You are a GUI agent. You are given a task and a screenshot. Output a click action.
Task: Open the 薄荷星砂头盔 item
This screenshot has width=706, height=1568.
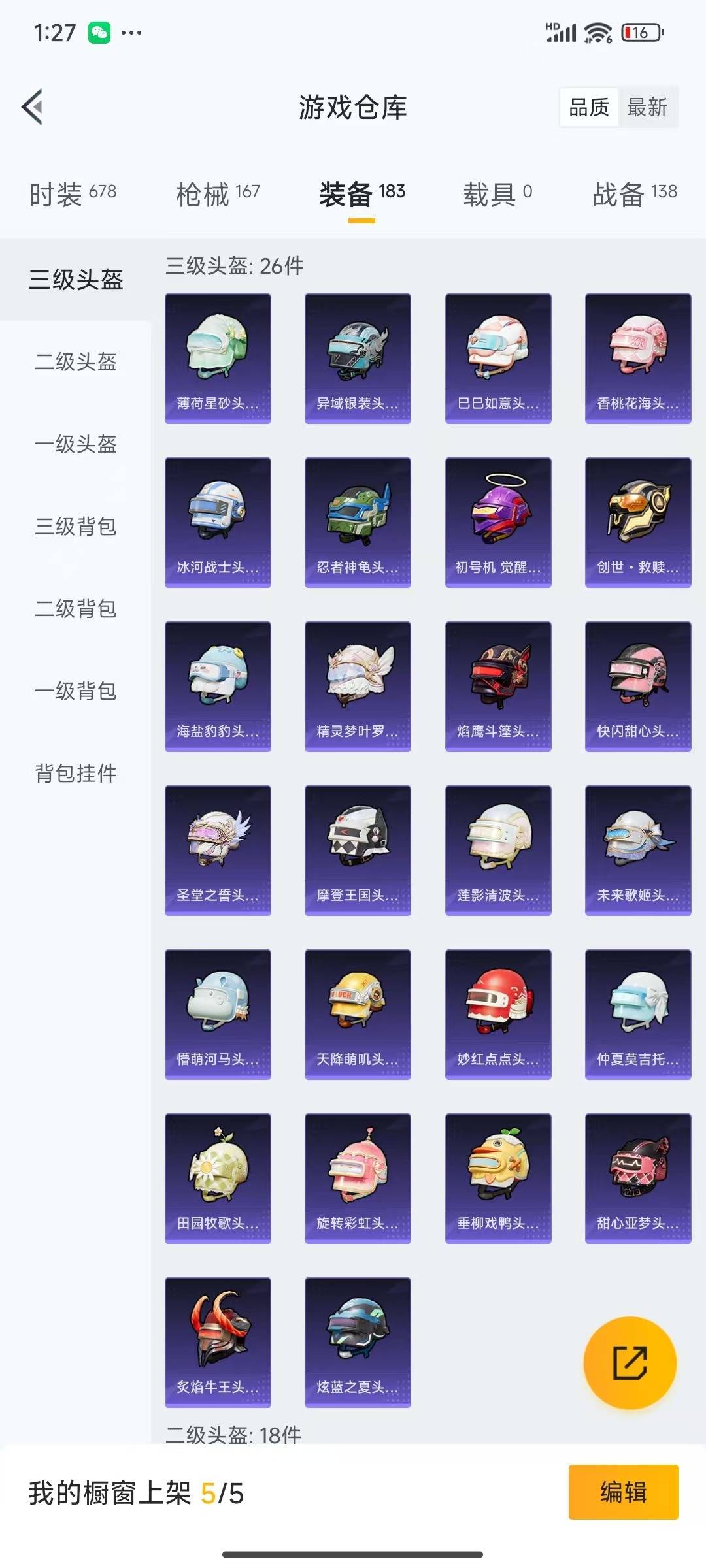218,358
